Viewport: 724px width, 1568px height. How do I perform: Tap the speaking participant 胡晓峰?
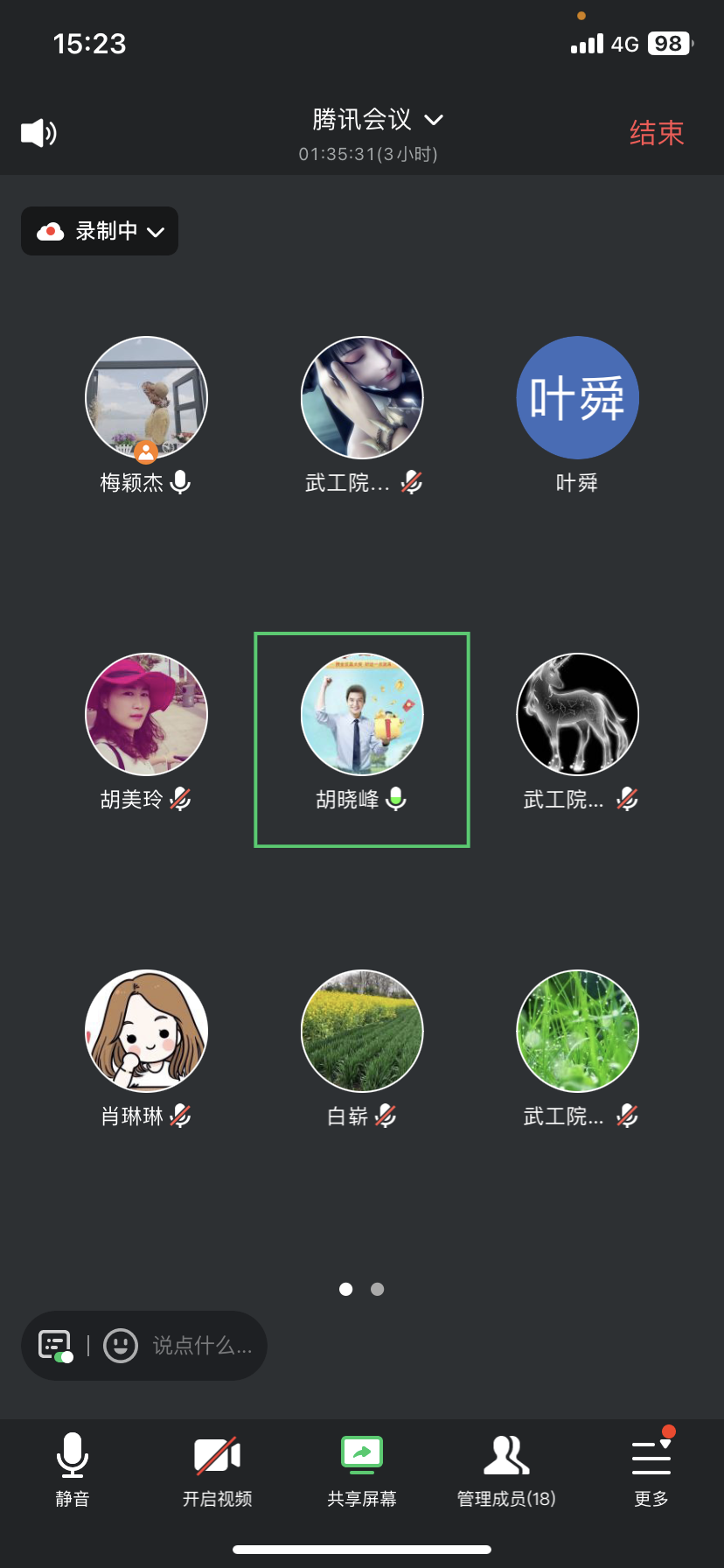coord(362,715)
